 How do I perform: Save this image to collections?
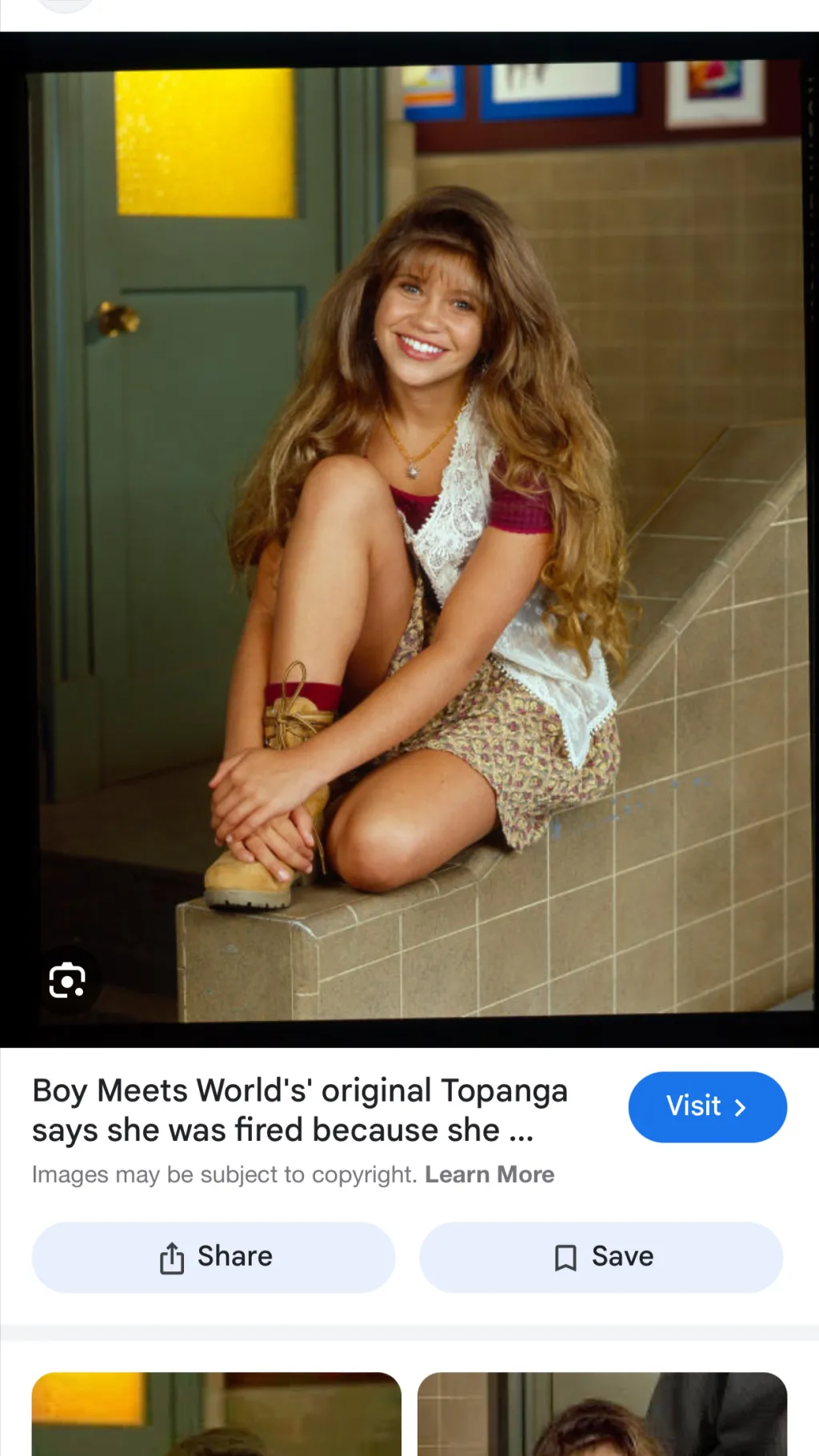click(x=601, y=1257)
